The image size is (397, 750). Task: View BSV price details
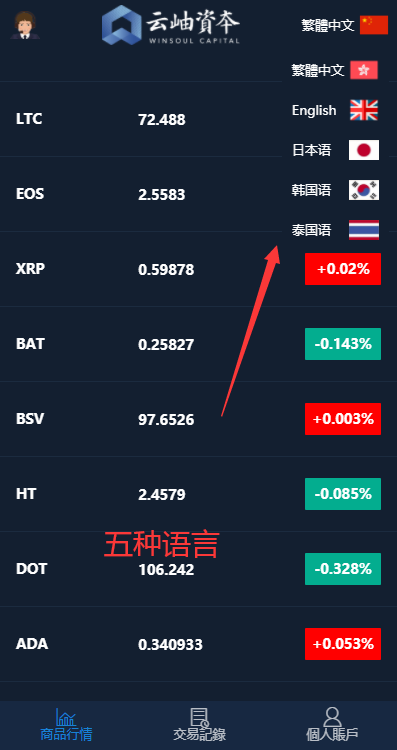click(198, 419)
